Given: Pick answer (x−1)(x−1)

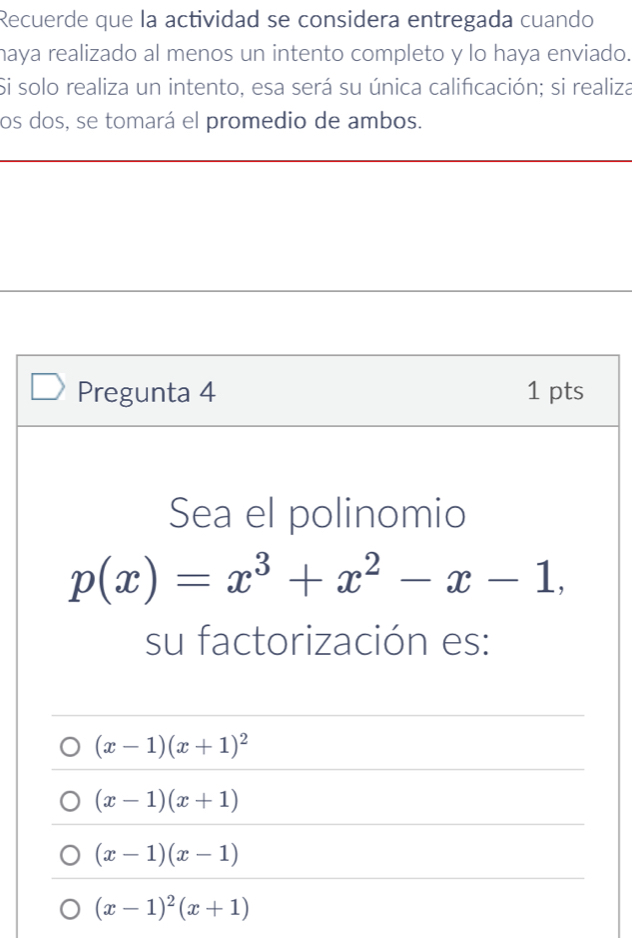Looking at the screenshot, I should 69,854.
